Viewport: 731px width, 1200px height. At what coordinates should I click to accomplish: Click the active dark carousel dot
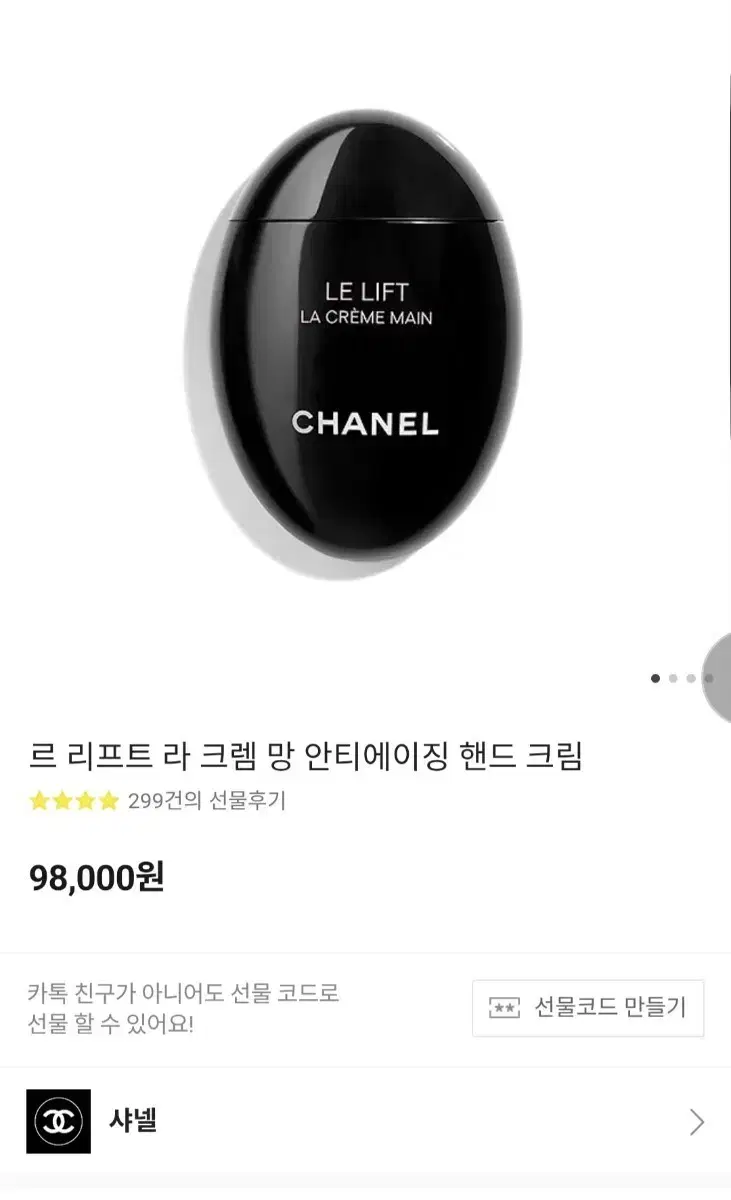point(656,679)
